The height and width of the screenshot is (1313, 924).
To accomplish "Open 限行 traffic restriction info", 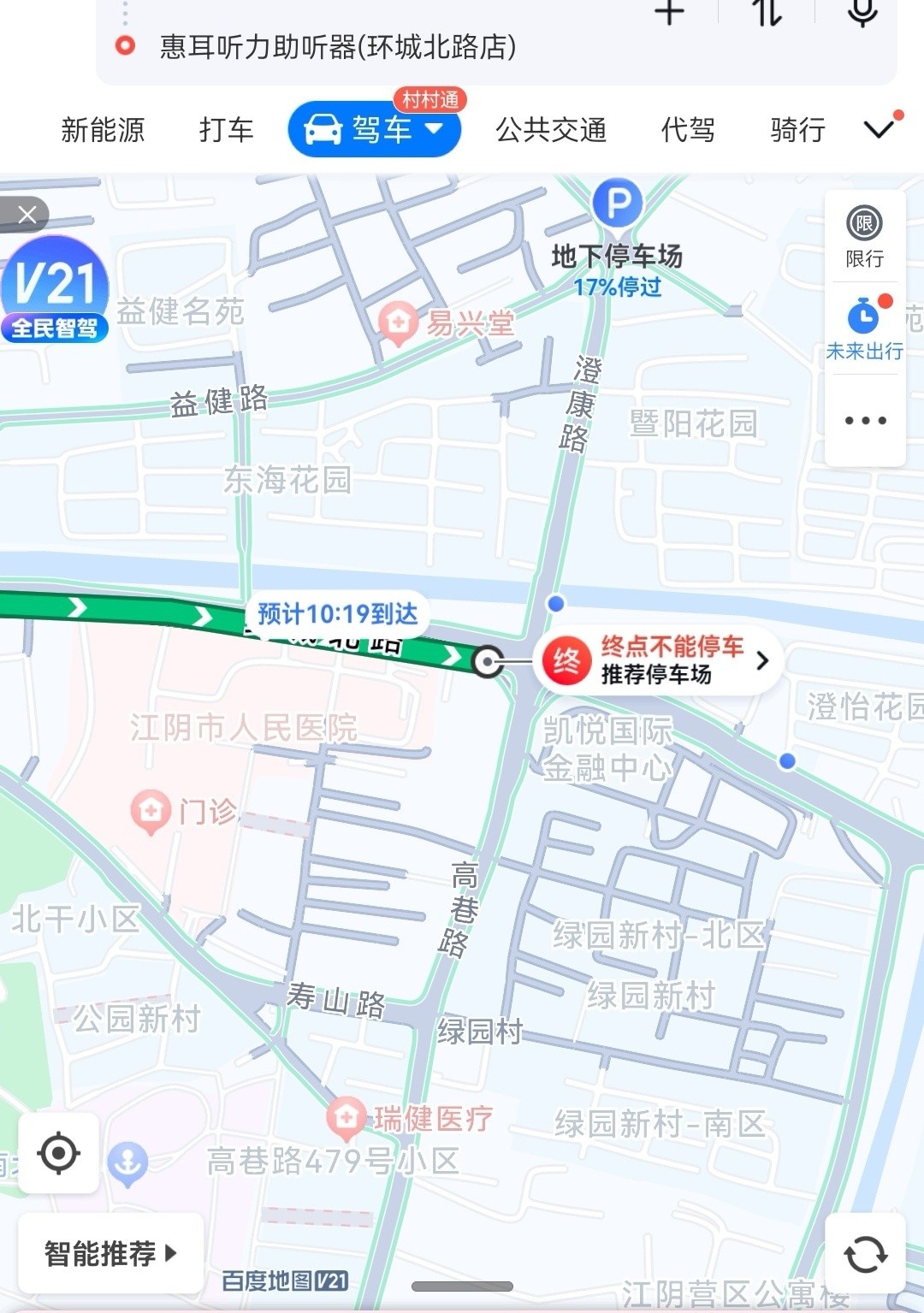I will coord(864,237).
